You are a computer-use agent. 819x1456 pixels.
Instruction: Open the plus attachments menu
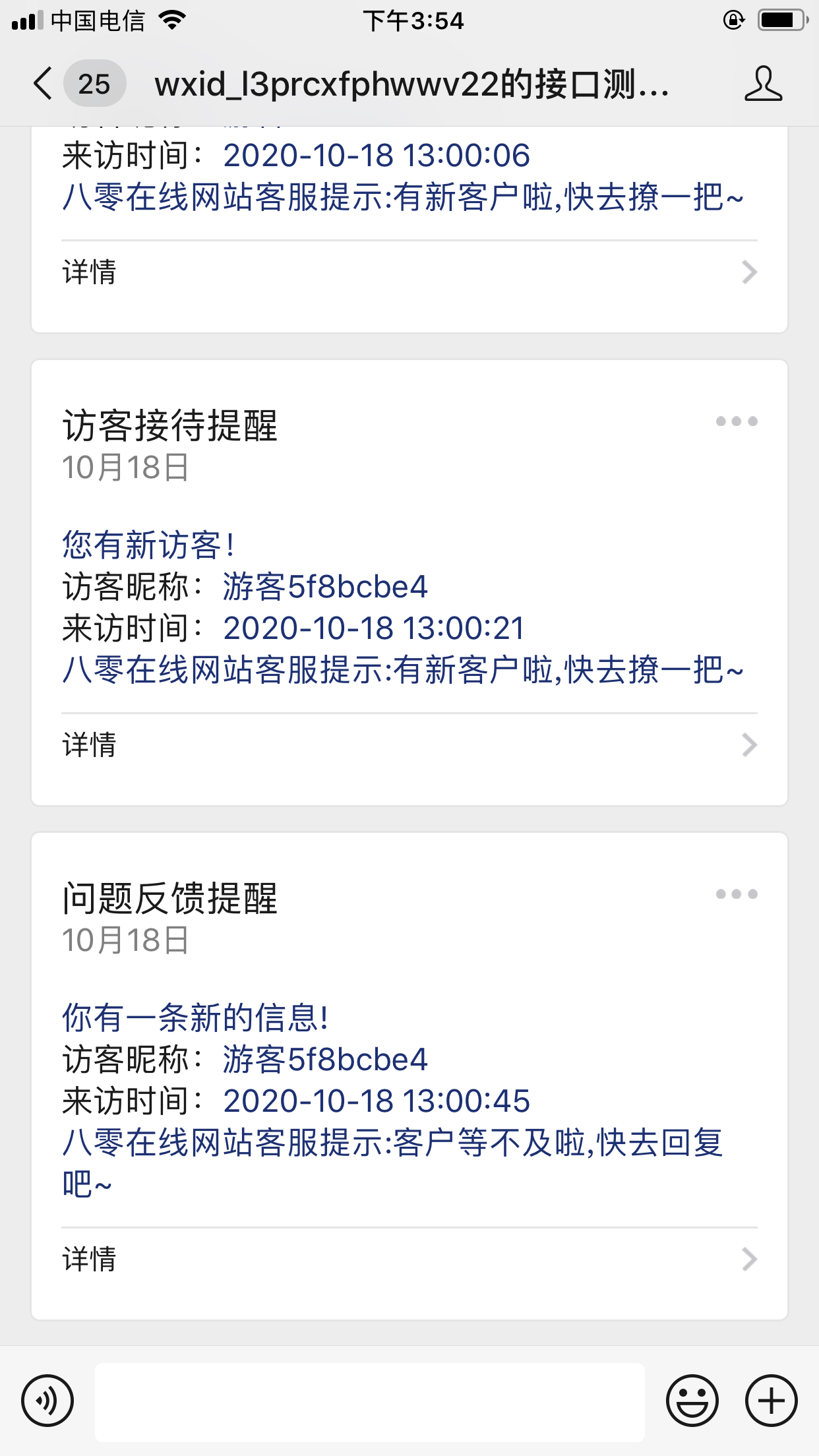pos(772,1401)
